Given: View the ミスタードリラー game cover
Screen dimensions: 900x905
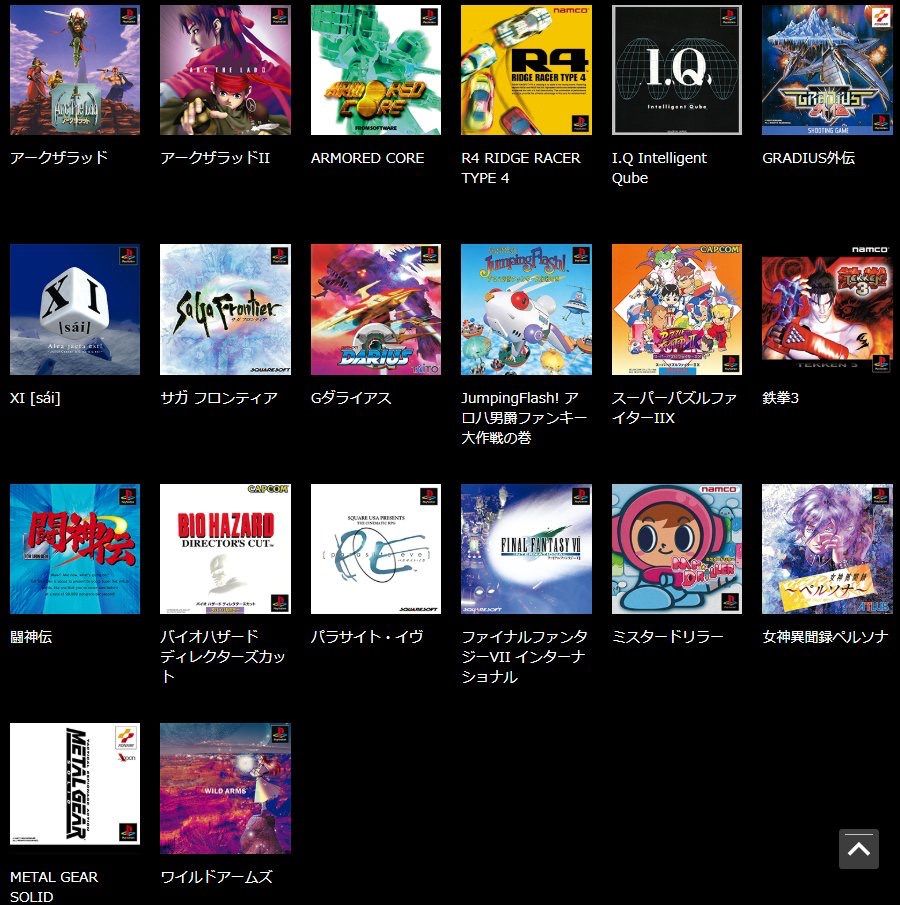Looking at the screenshot, I should tap(677, 549).
